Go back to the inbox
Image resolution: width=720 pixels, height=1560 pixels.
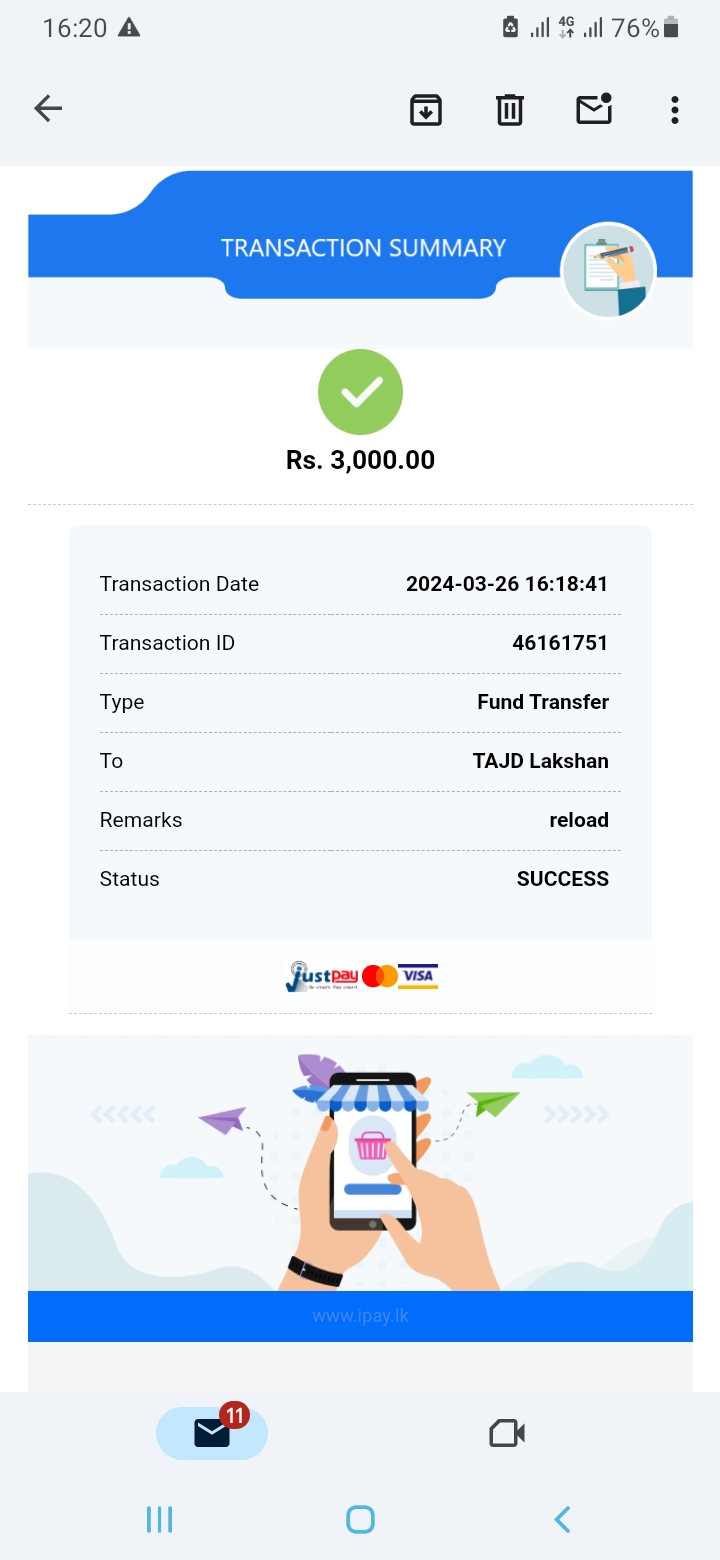tap(48, 109)
